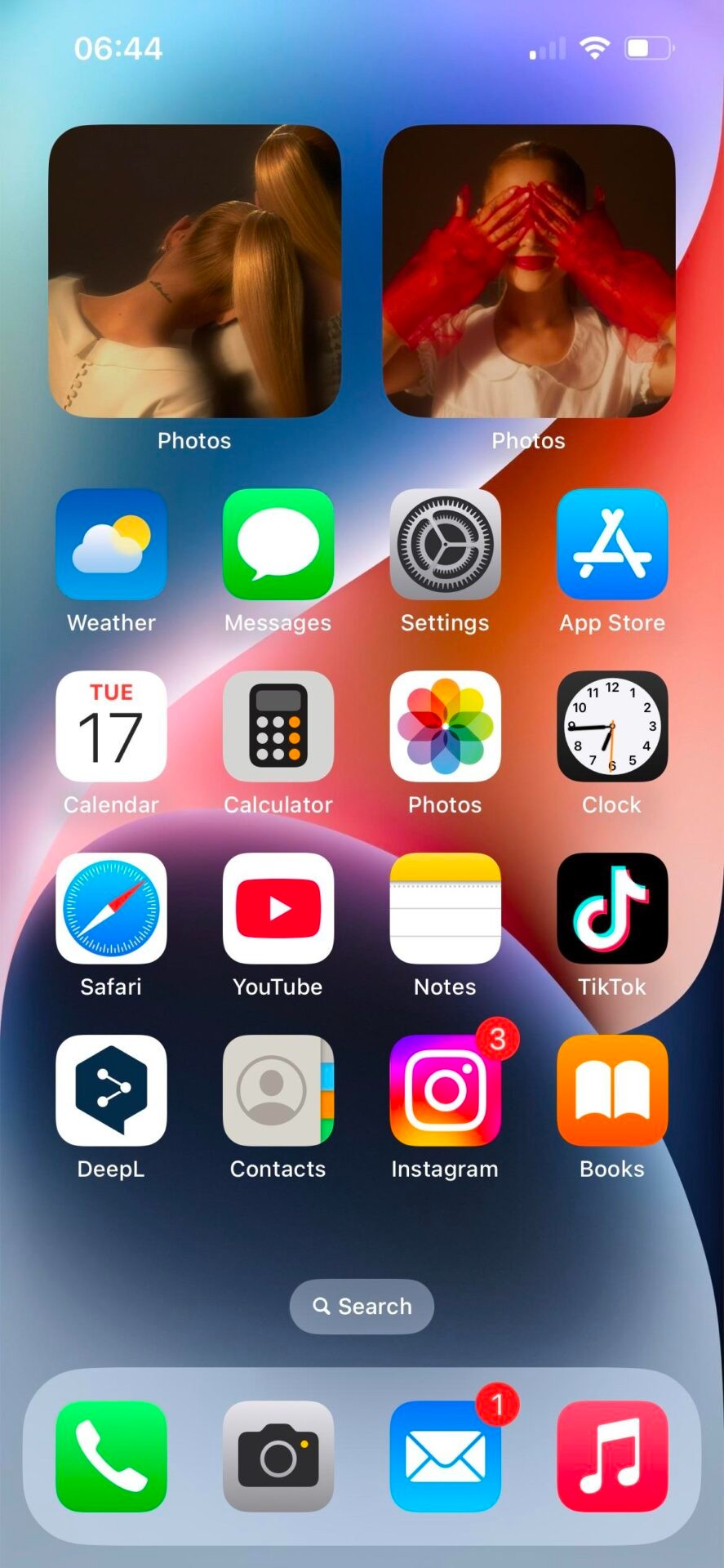The width and height of the screenshot is (724, 1568).
Task: Tap the Search pill above the dock
Action: click(362, 1306)
